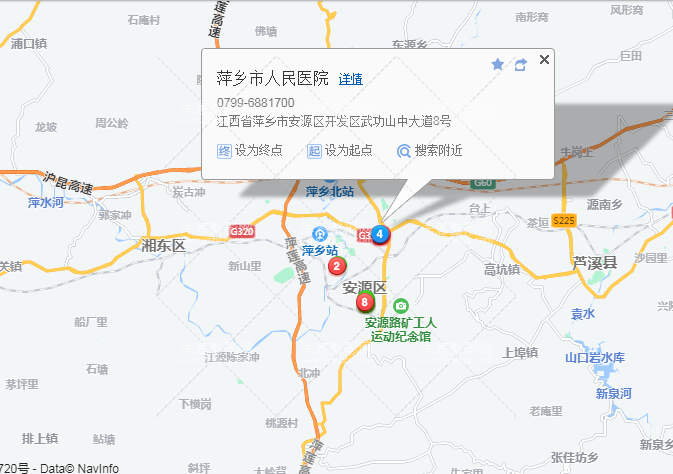Select the red map marker numbered 2
Viewport: 673px width, 474px height.
point(337,266)
